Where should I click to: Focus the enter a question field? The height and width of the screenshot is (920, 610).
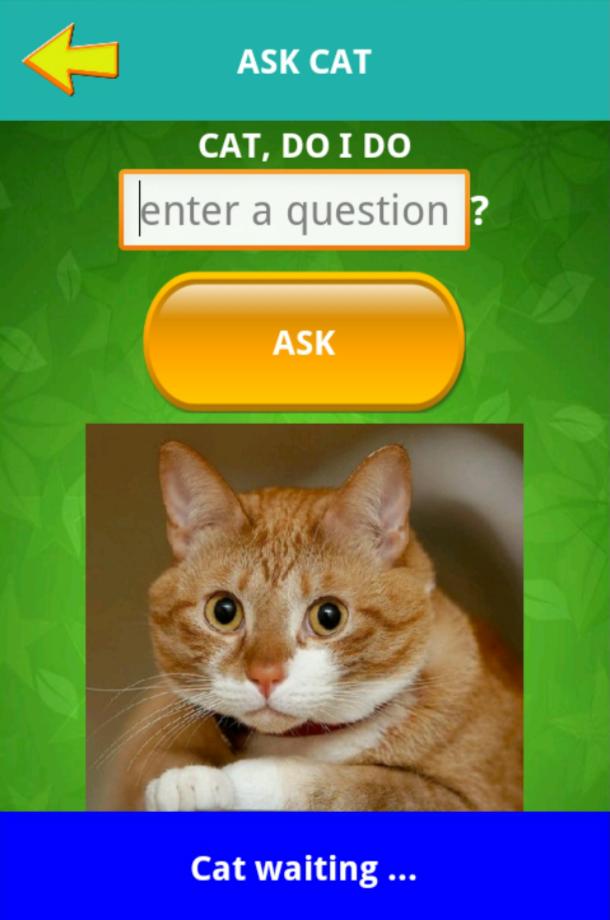294,210
